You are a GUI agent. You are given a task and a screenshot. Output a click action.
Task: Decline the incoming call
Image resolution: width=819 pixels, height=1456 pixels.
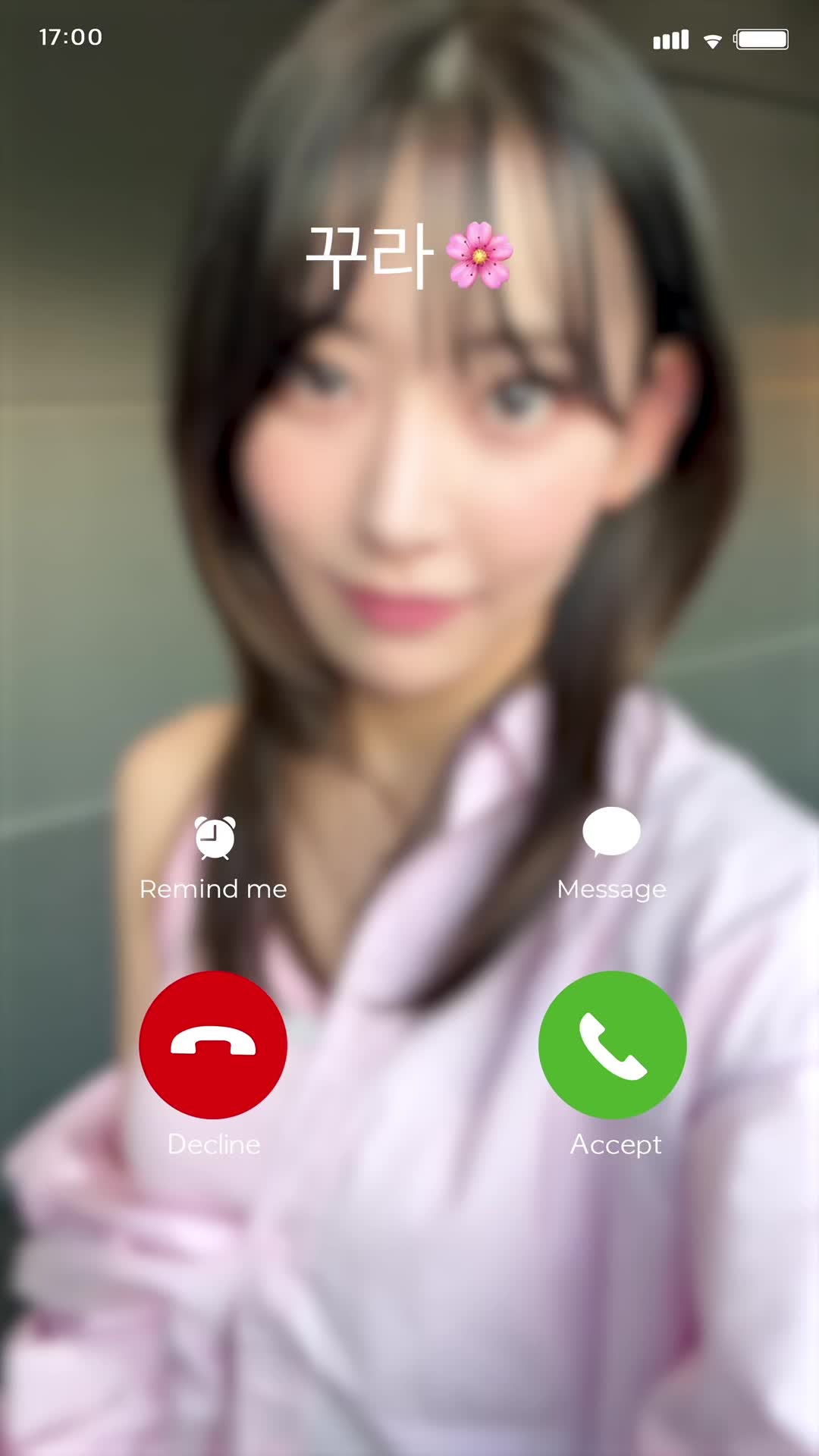213,1044
